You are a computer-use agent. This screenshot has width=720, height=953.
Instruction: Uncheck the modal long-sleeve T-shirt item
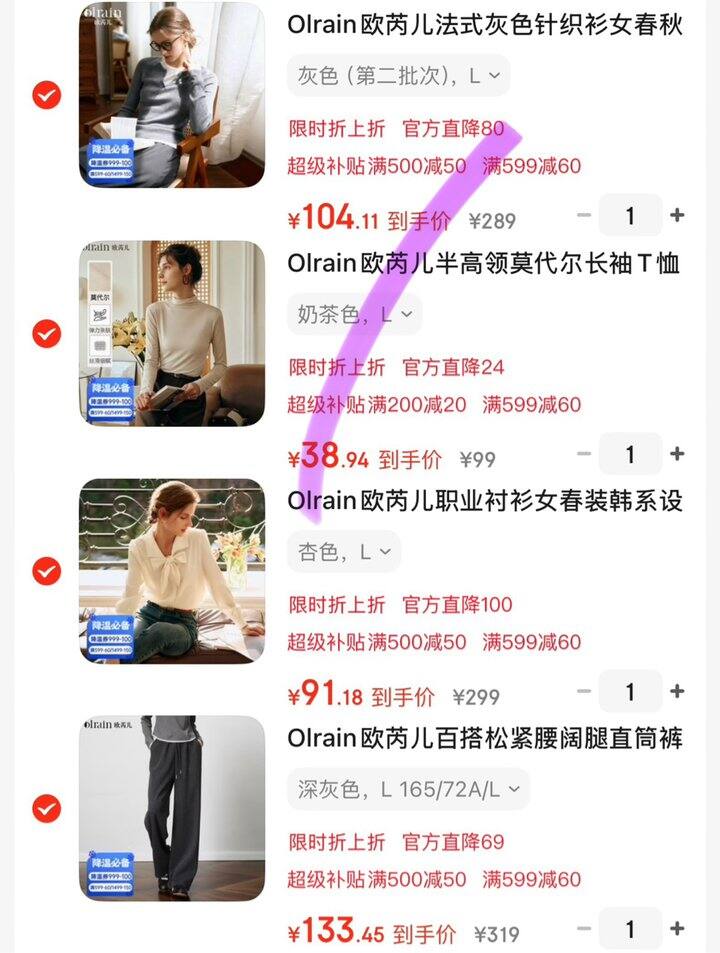(46, 333)
